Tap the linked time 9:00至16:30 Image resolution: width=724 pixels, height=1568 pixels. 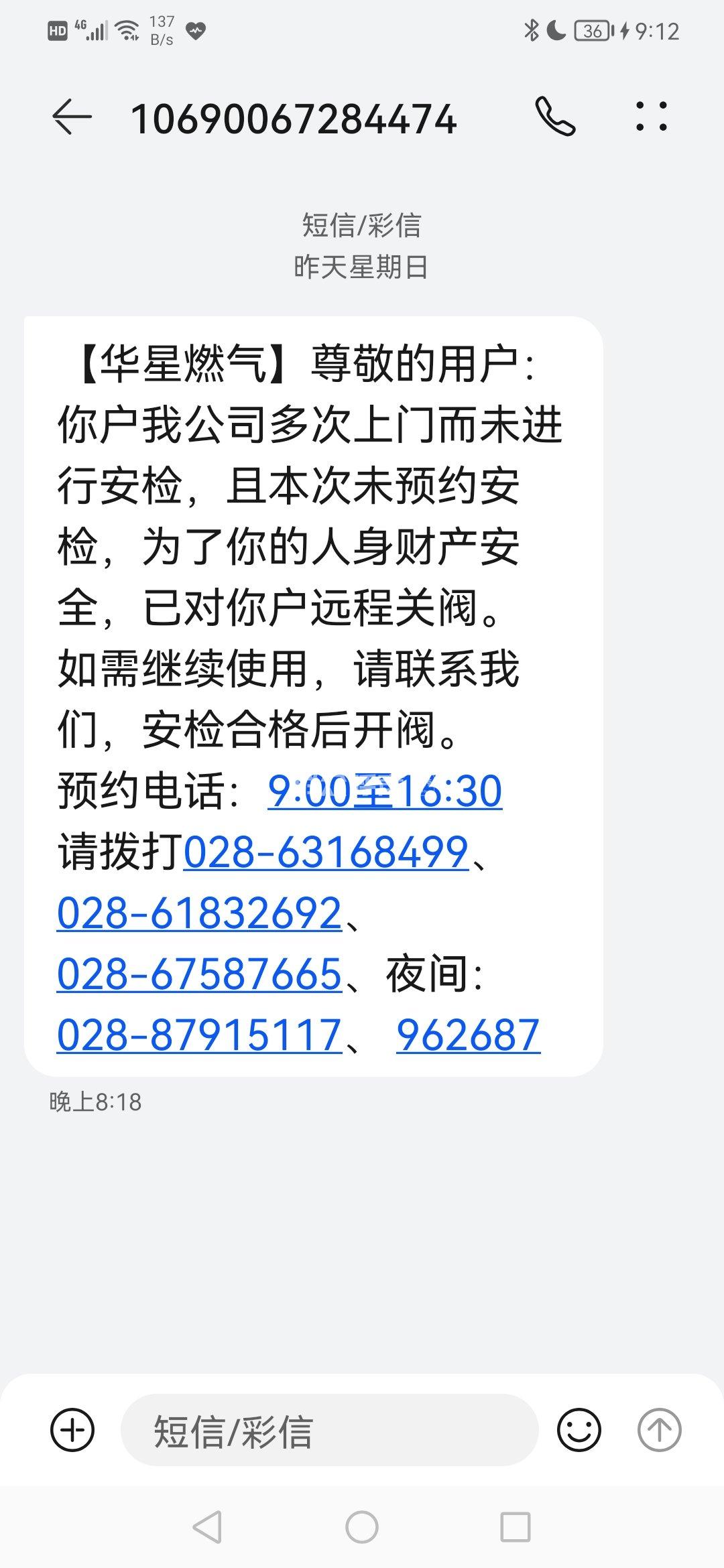385,791
